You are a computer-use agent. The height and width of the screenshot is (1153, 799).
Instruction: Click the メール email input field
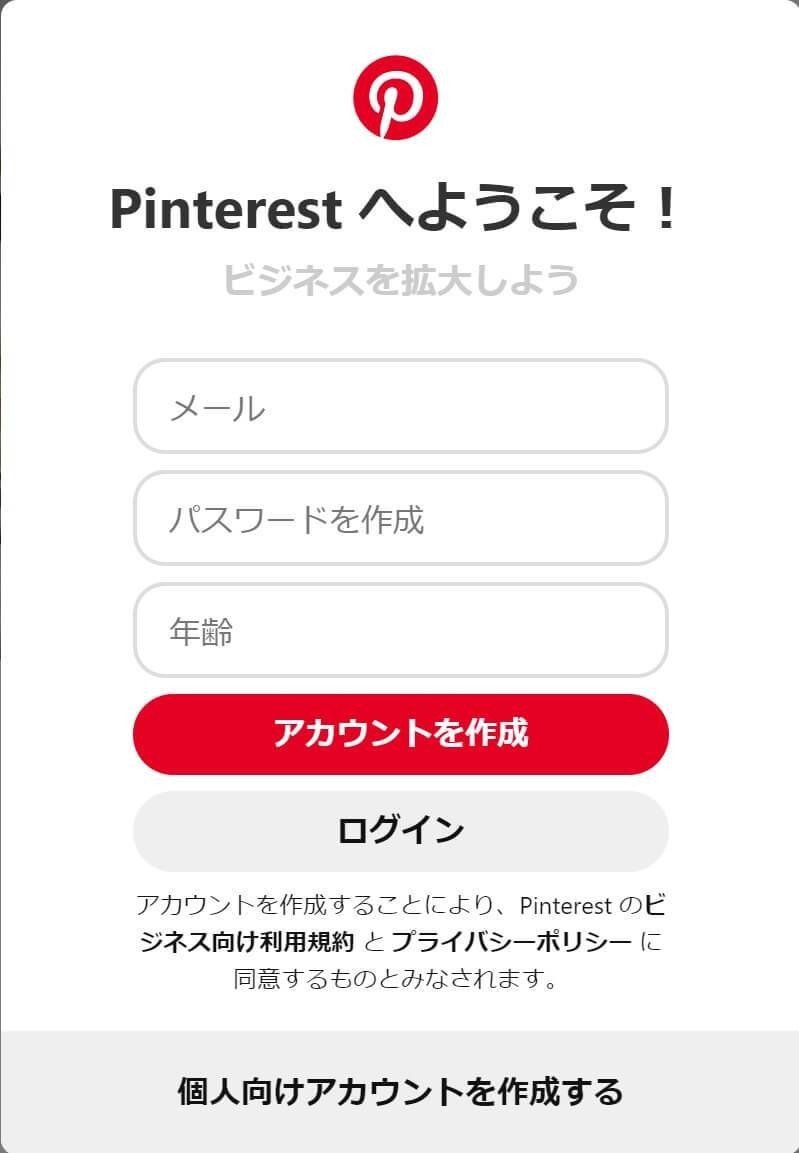[x=399, y=407]
